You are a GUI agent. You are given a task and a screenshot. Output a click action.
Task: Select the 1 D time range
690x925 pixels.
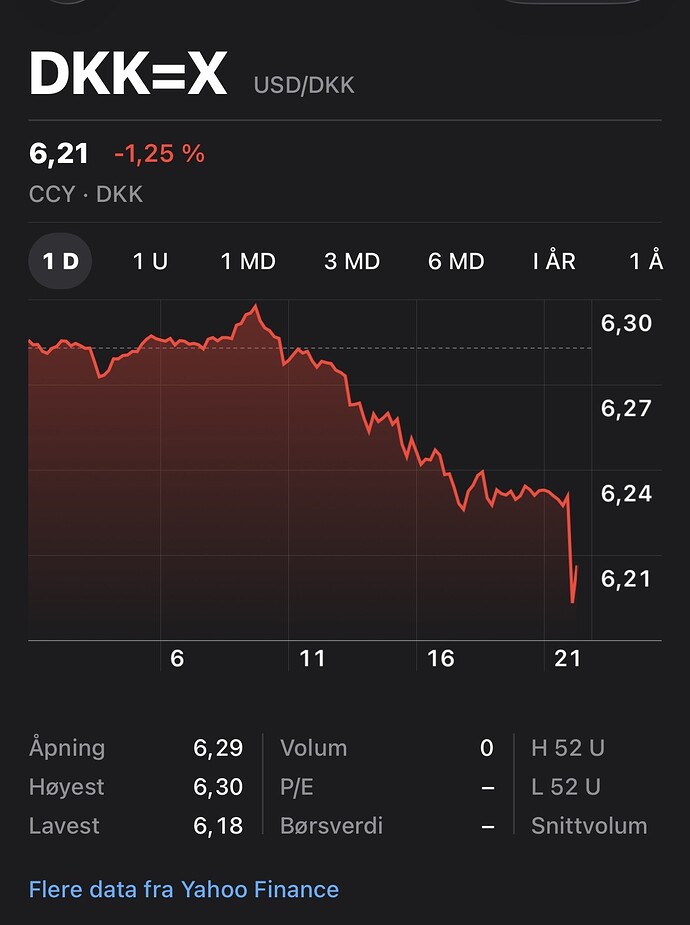(60, 262)
